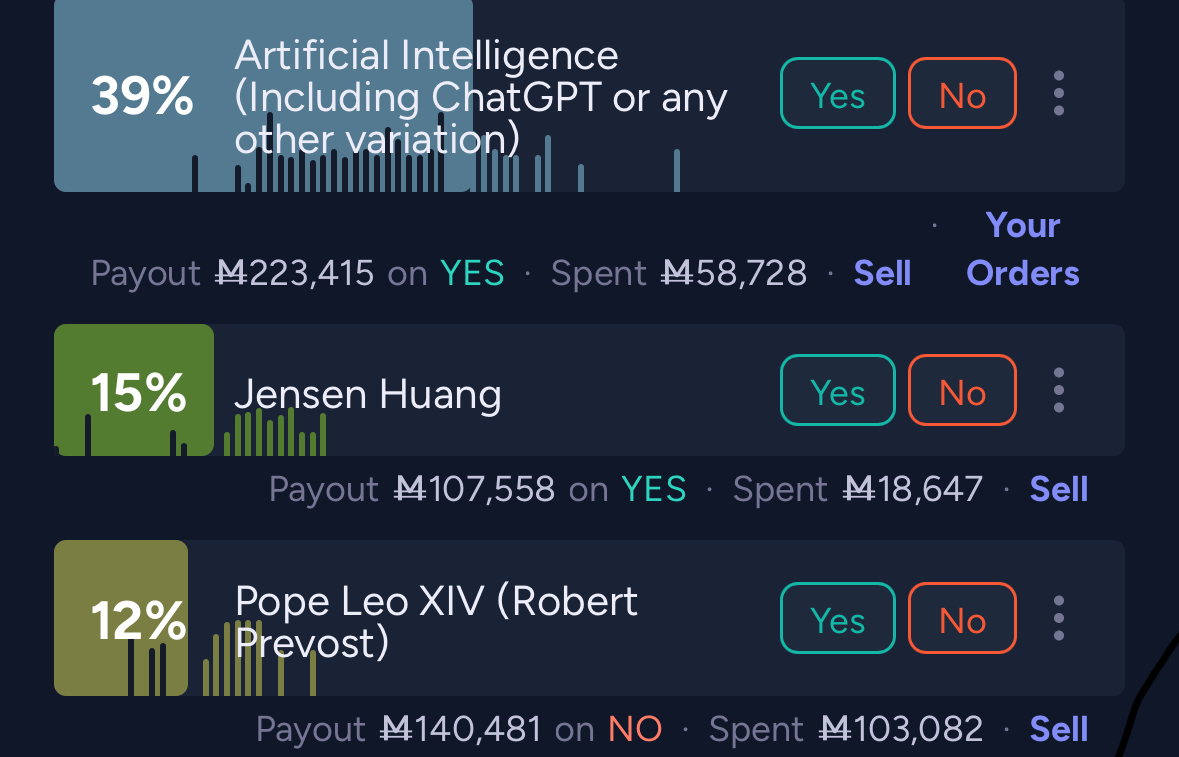Sell your Artificial Intelligence position

[x=882, y=273]
